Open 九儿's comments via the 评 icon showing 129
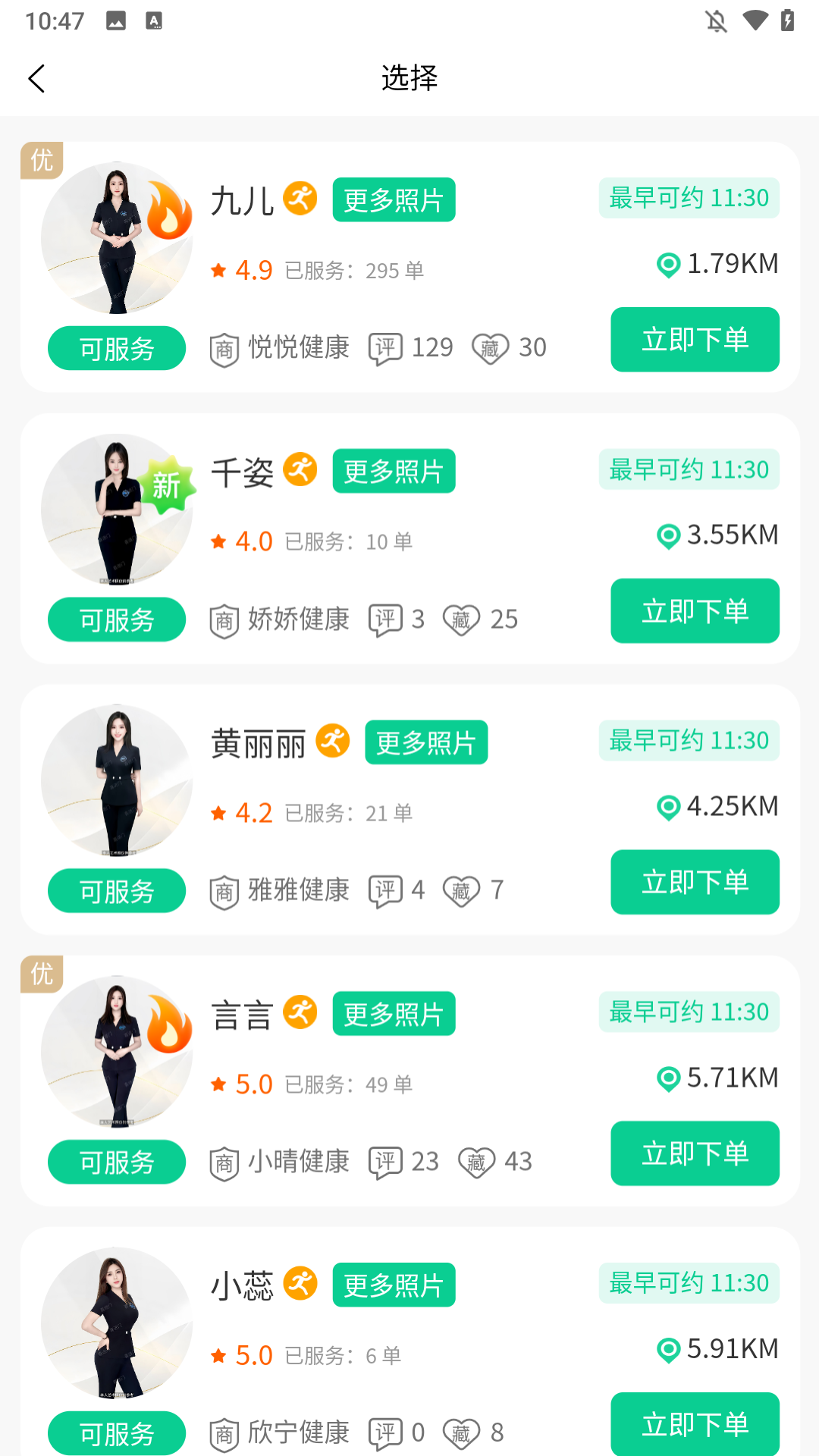Screen dimensions: 819x1456 coord(387,347)
